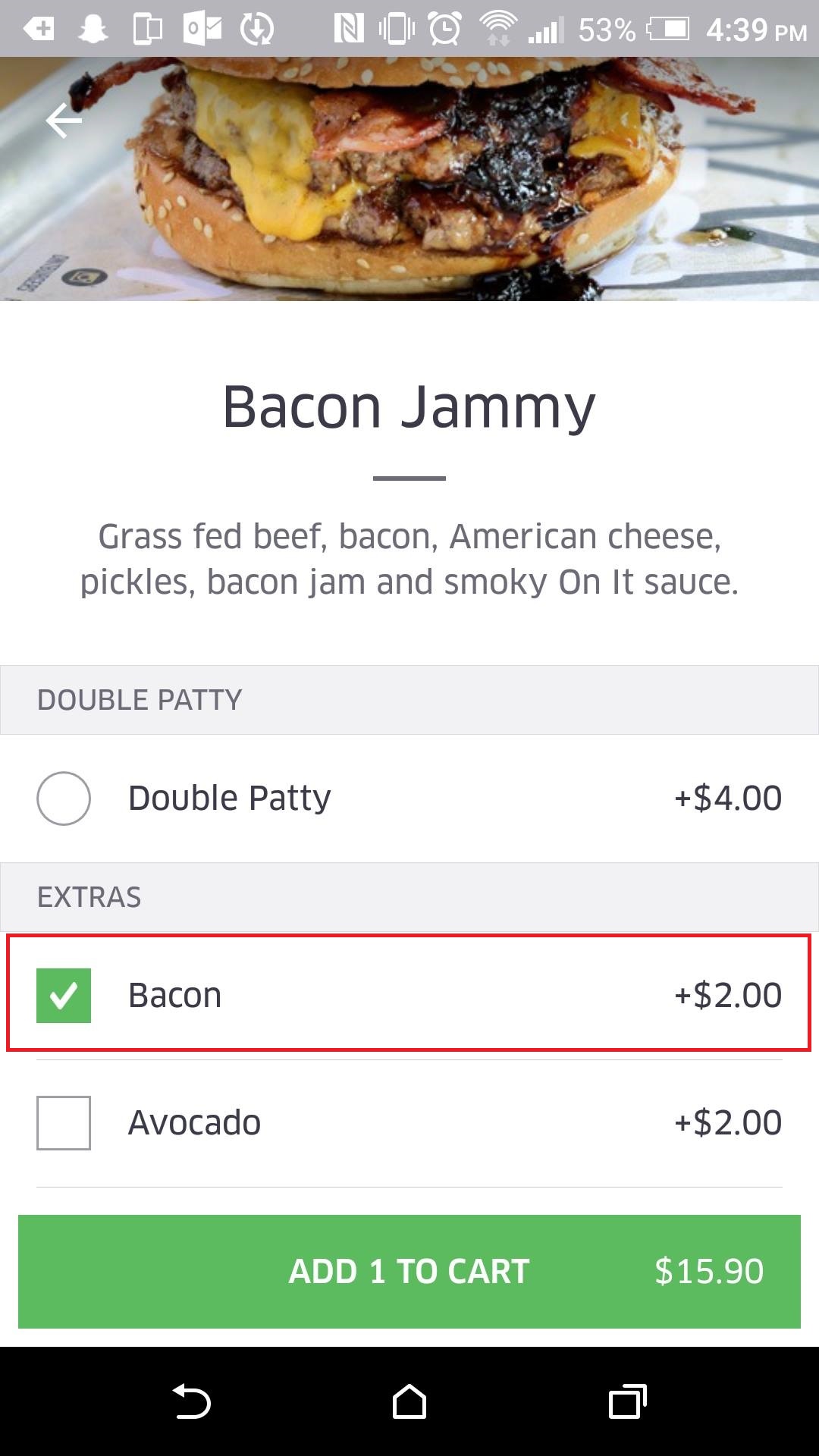Open recent apps from navigation bar
Viewport: 819px width, 1456px height.
[x=627, y=1401]
